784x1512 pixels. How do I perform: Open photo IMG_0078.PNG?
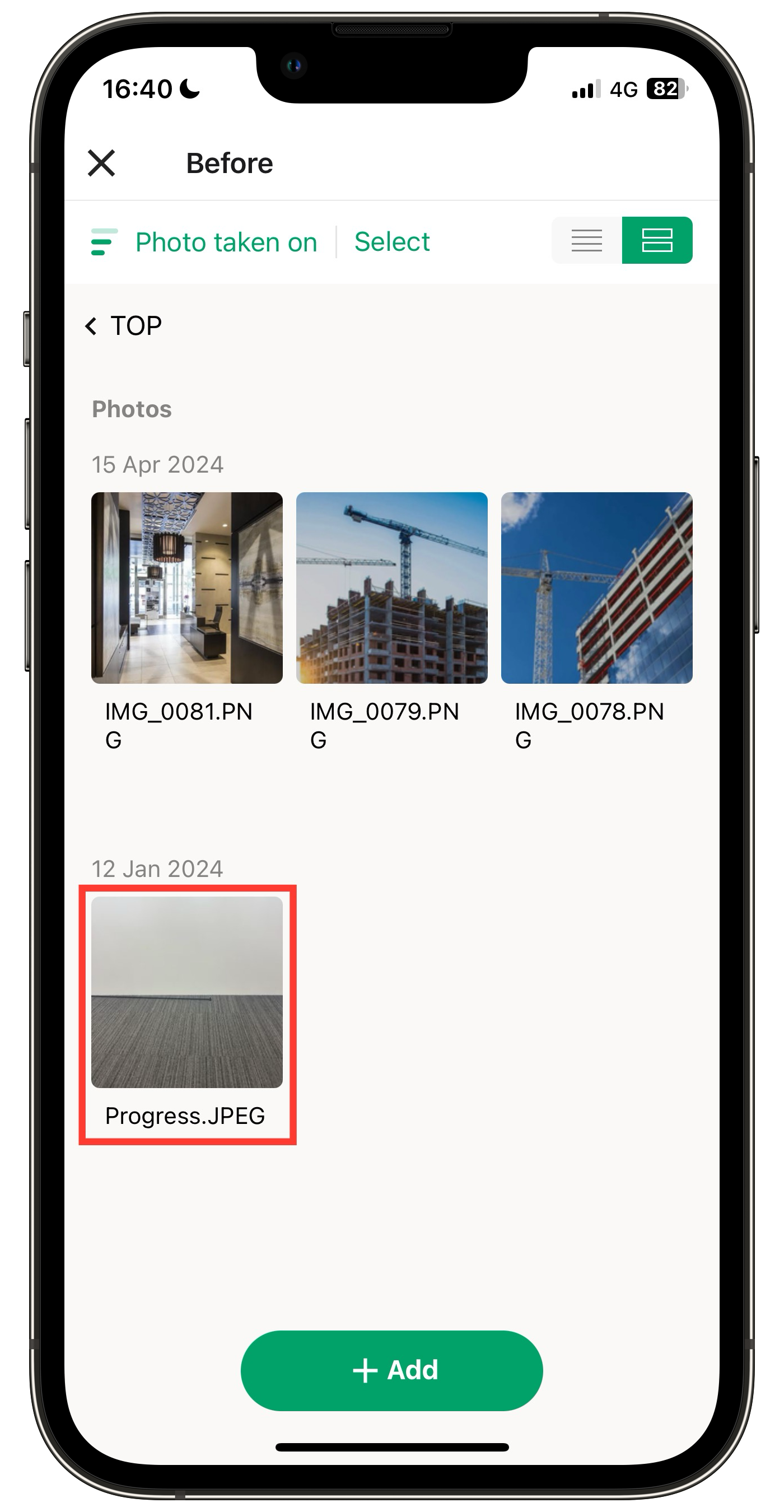[x=596, y=587]
